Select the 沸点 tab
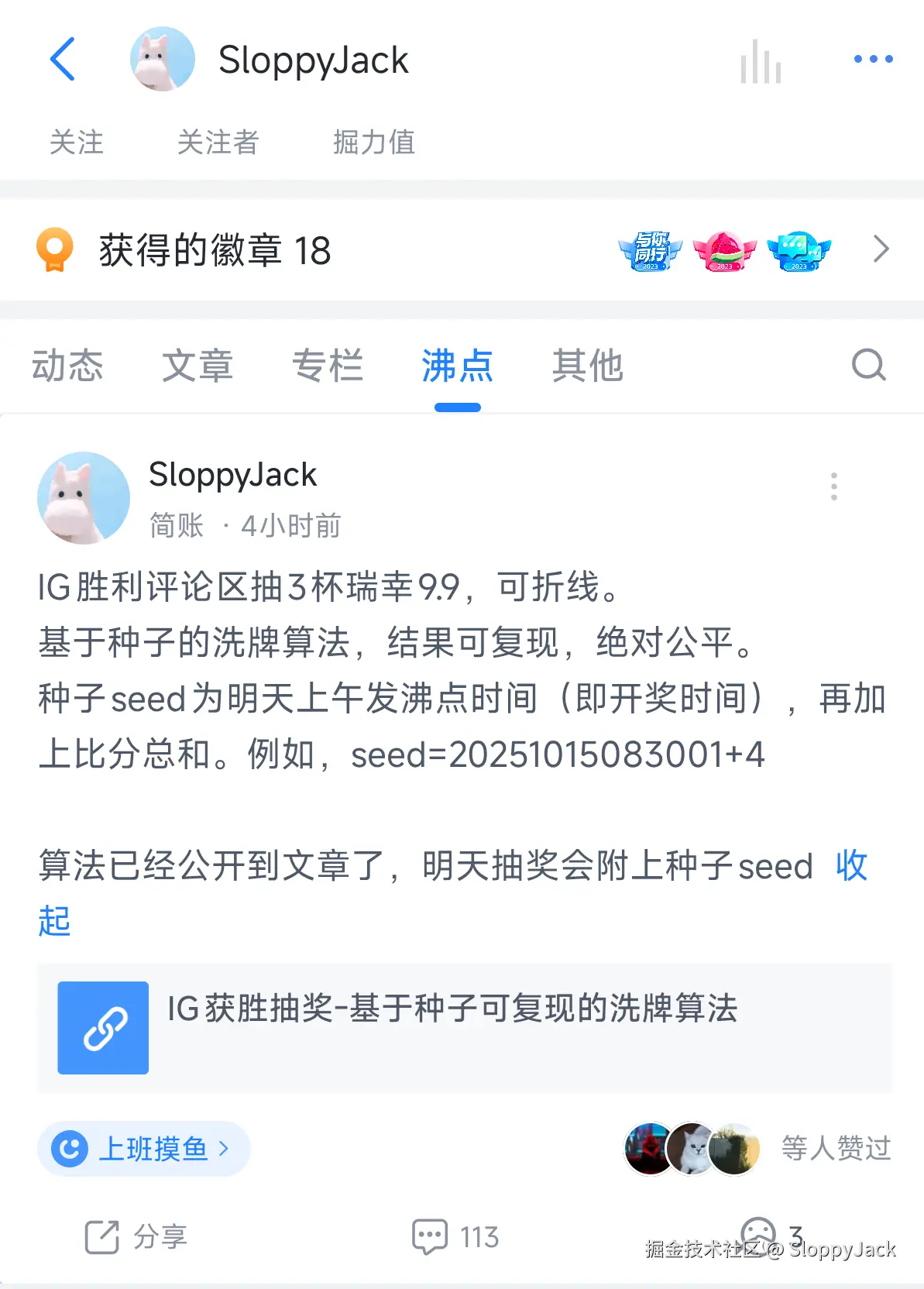The width and height of the screenshot is (924, 1289). coord(457,366)
